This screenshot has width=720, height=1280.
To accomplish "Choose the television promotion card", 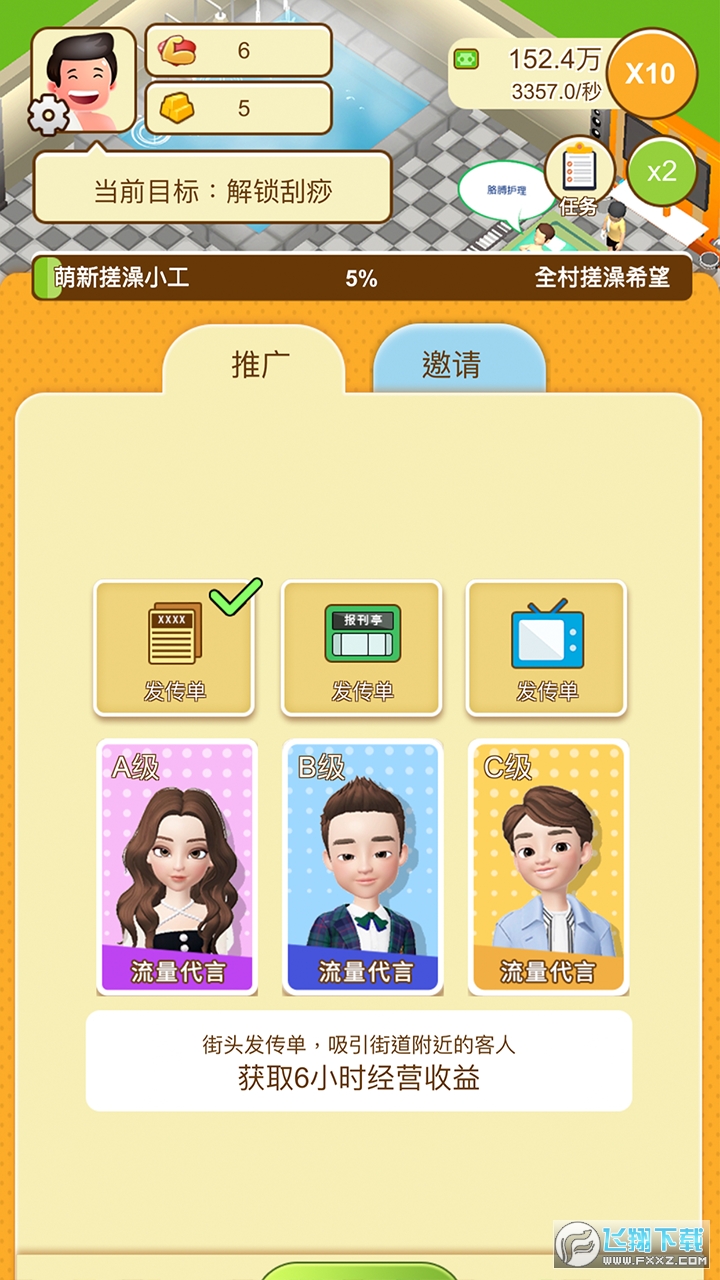I will click(547, 648).
